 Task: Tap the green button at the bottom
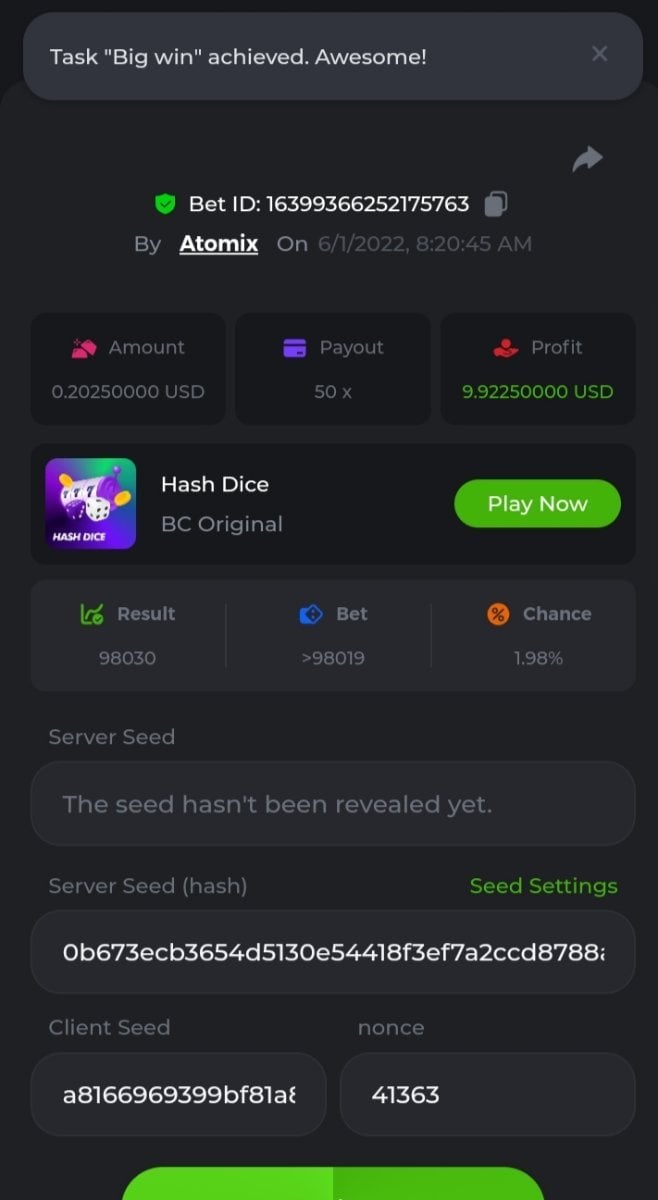click(332, 1184)
